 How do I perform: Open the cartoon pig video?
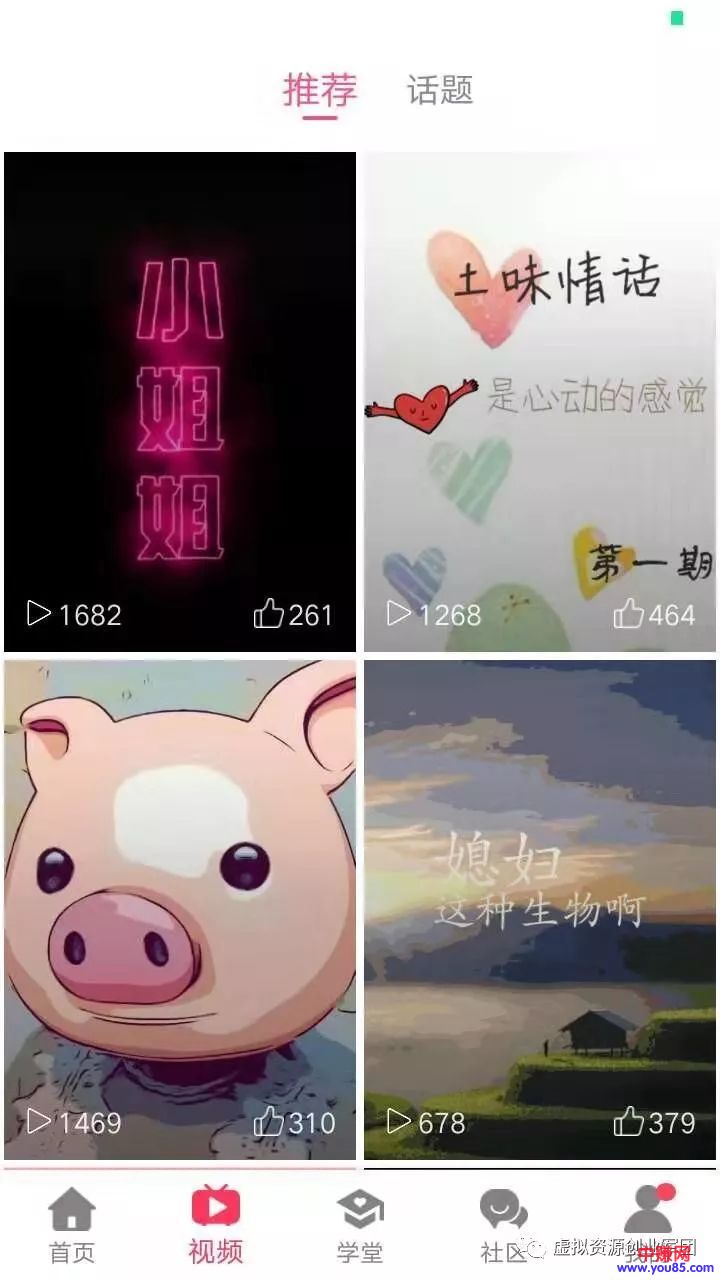(x=180, y=909)
